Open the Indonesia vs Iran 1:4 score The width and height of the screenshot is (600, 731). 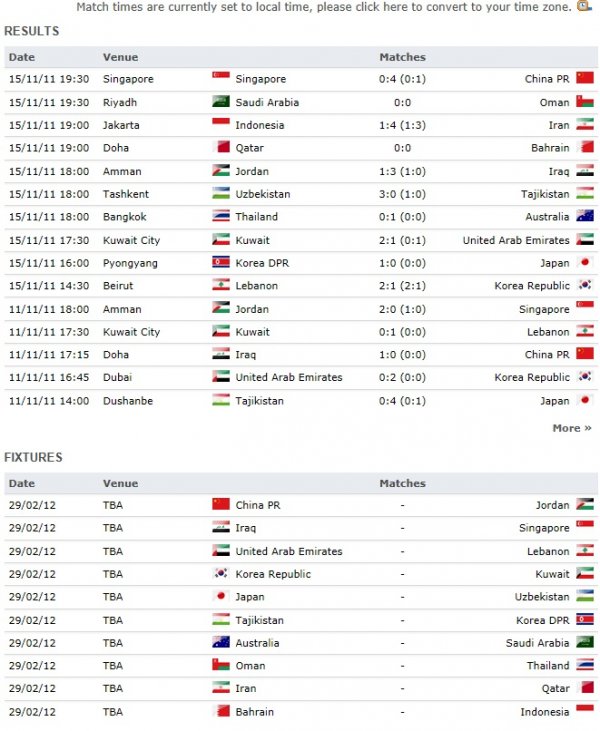click(x=402, y=125)
